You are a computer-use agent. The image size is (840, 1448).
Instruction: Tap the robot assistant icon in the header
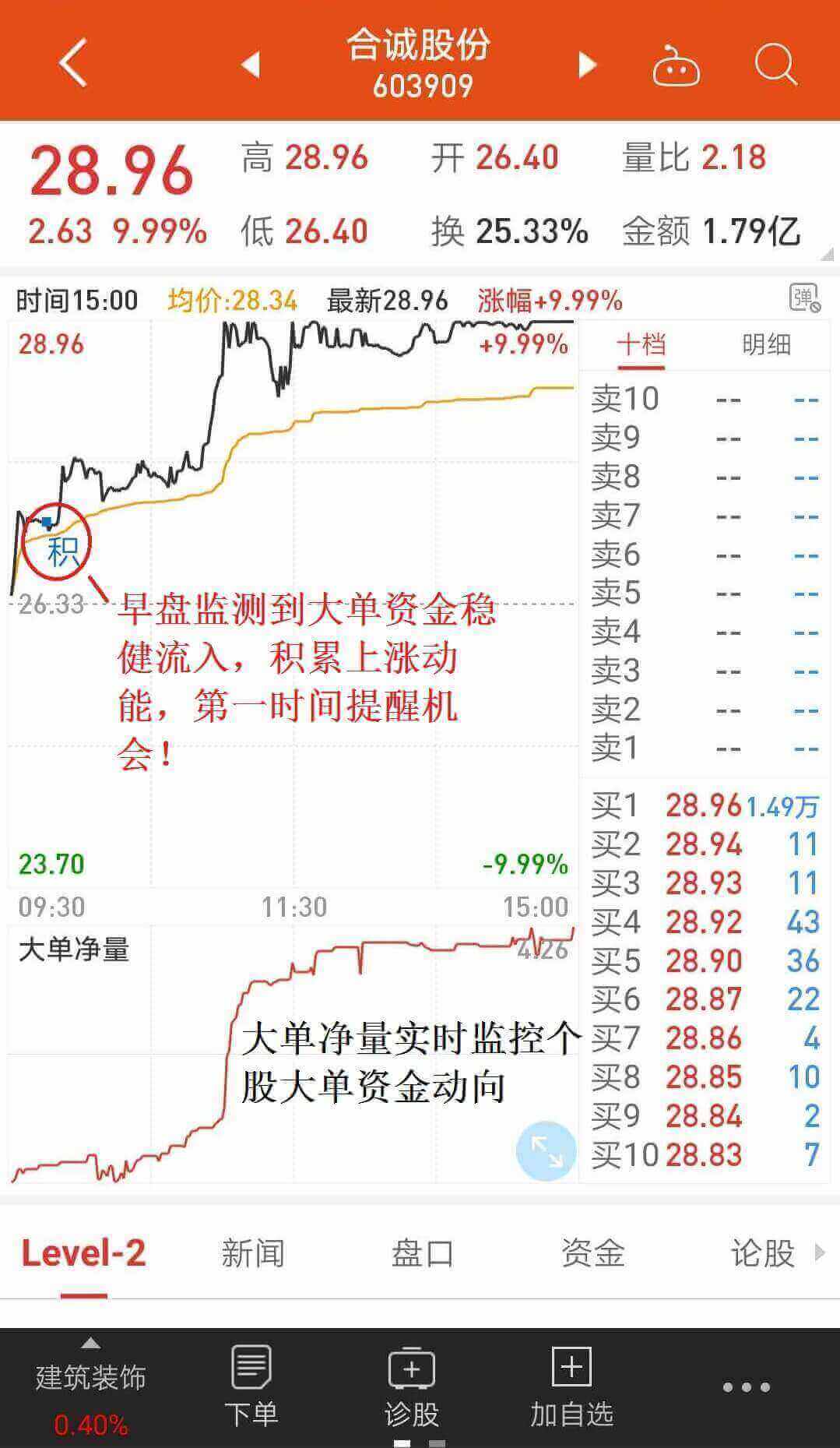[x=676, y=65]
